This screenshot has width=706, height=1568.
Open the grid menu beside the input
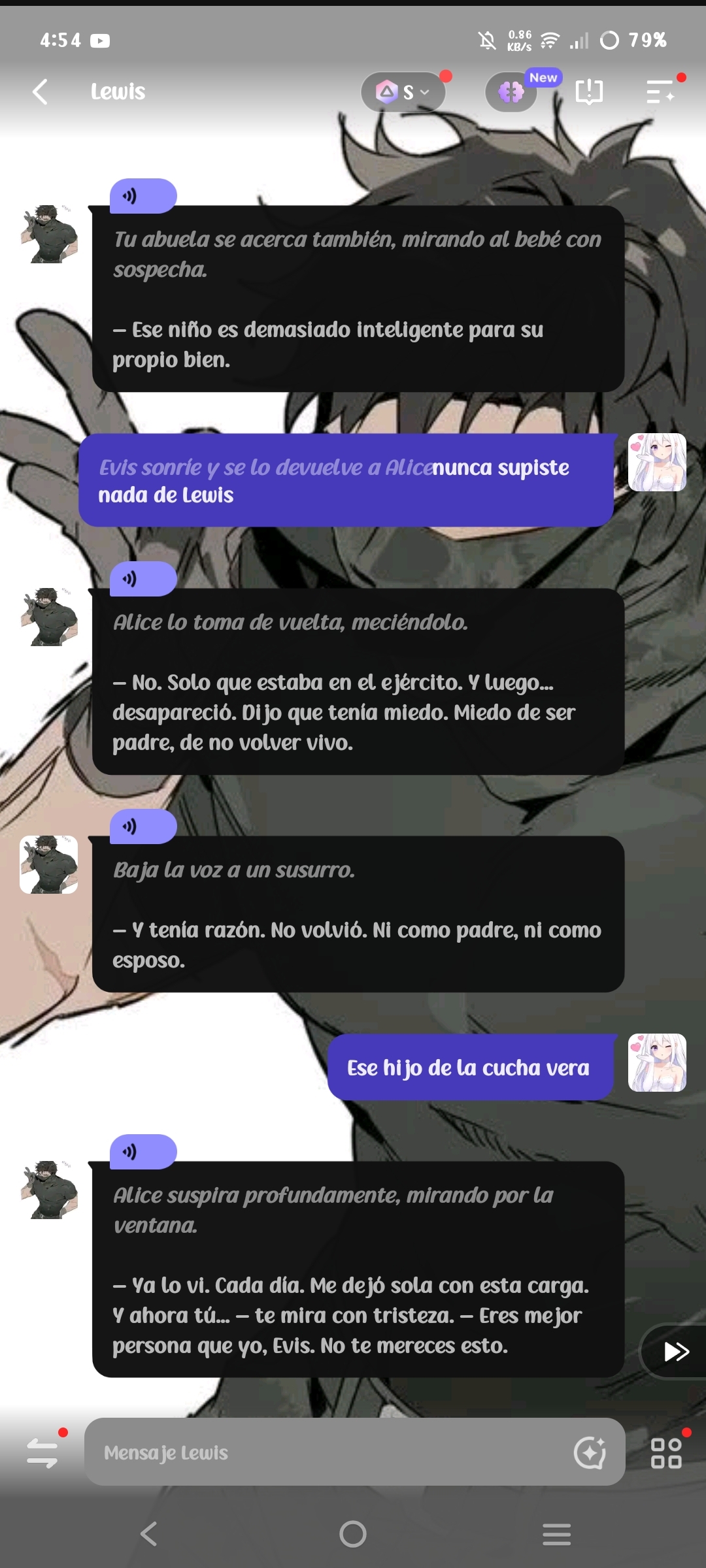click(666, 1453)
